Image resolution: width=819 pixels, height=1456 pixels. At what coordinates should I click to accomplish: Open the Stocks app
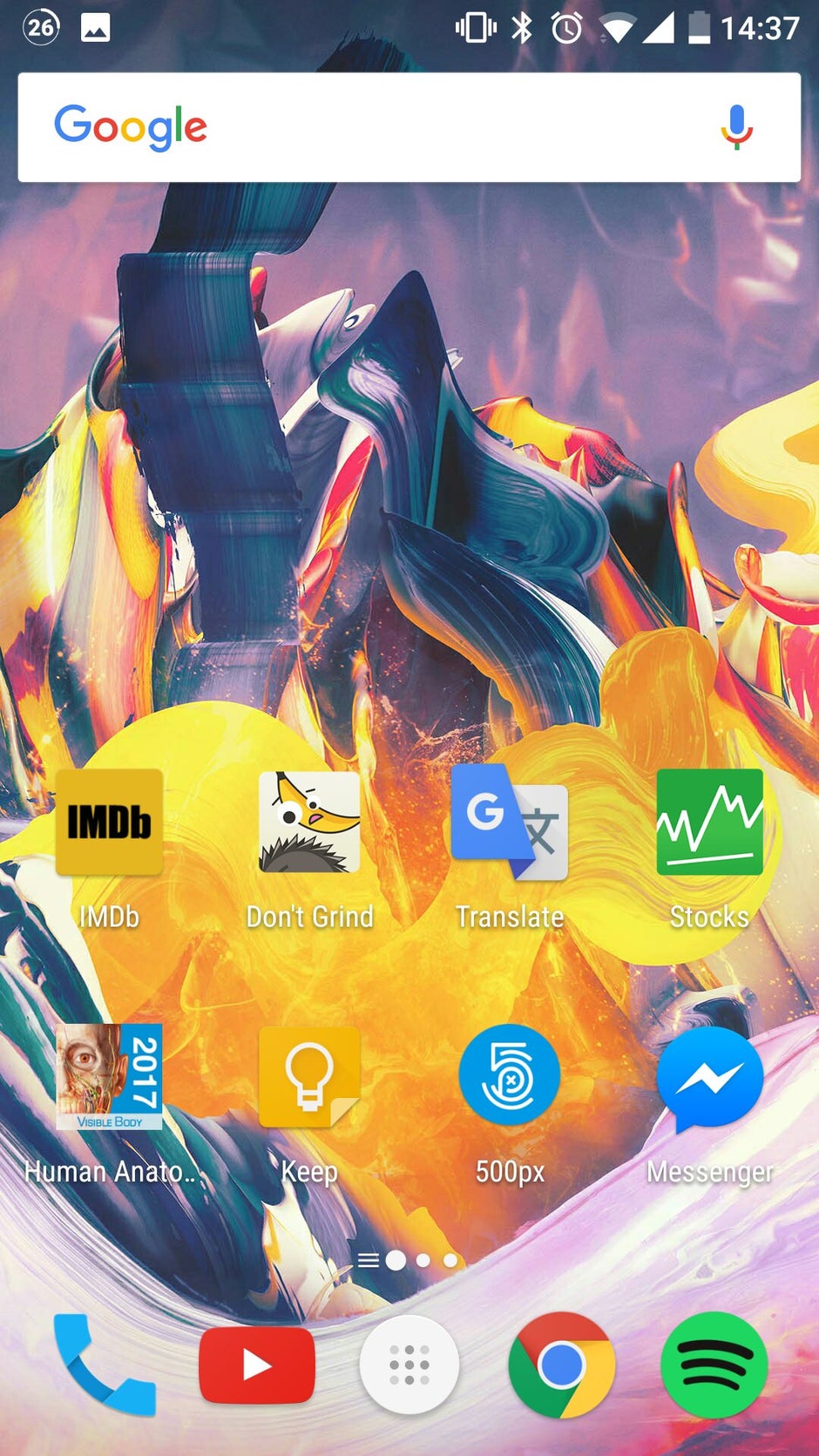[x=709, y=823]
